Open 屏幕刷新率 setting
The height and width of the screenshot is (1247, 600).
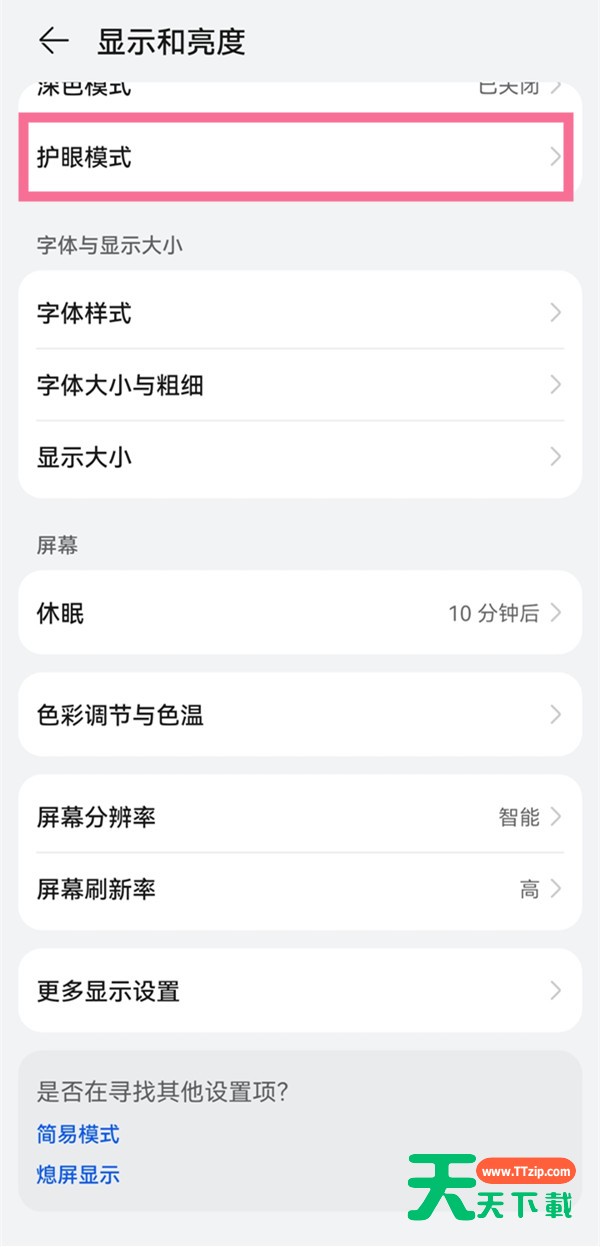click(x=299, y=889)
